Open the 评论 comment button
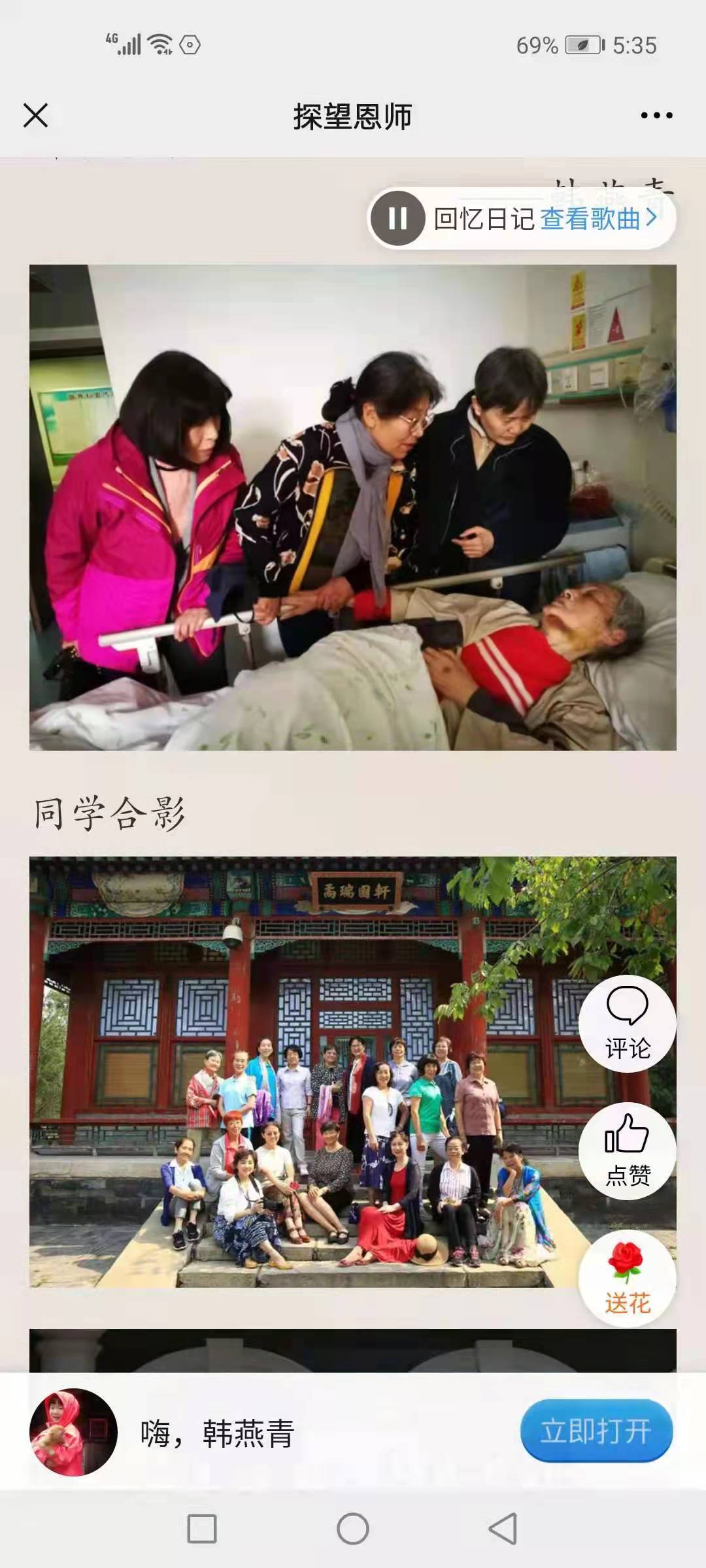 (627, 1023)
